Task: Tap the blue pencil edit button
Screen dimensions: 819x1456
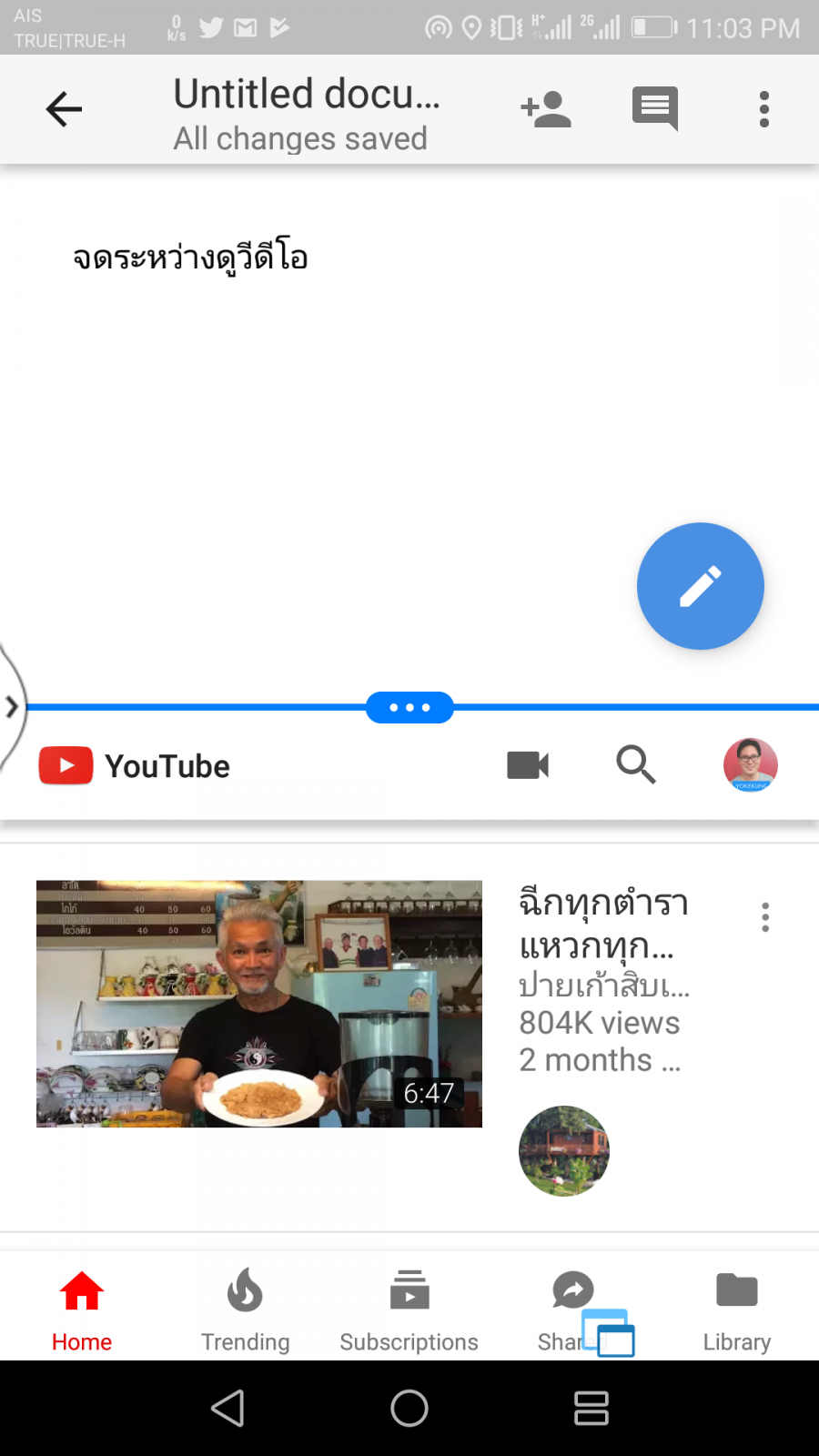Action: [x=700, y=586]
